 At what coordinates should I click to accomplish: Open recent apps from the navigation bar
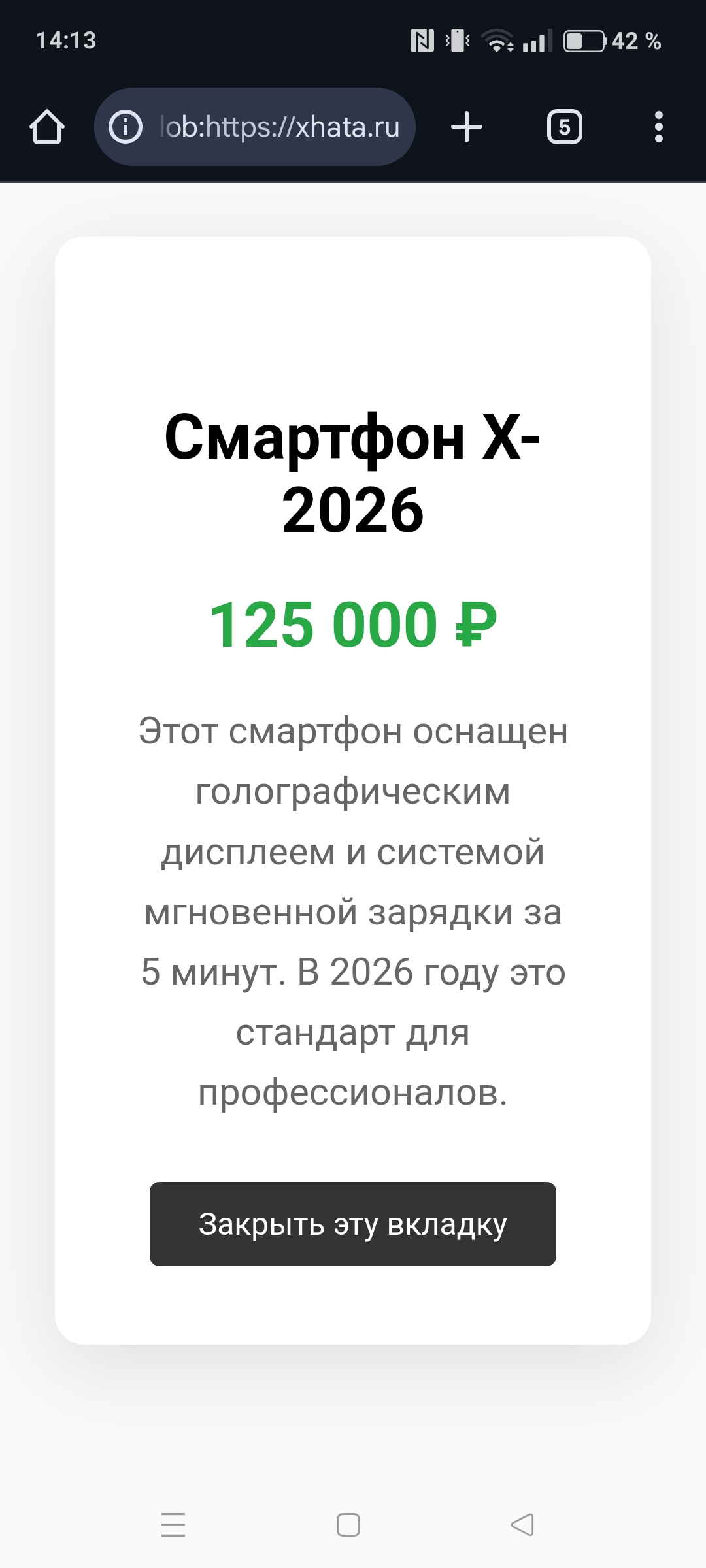pyautogui.click(x=173, y=1525)
